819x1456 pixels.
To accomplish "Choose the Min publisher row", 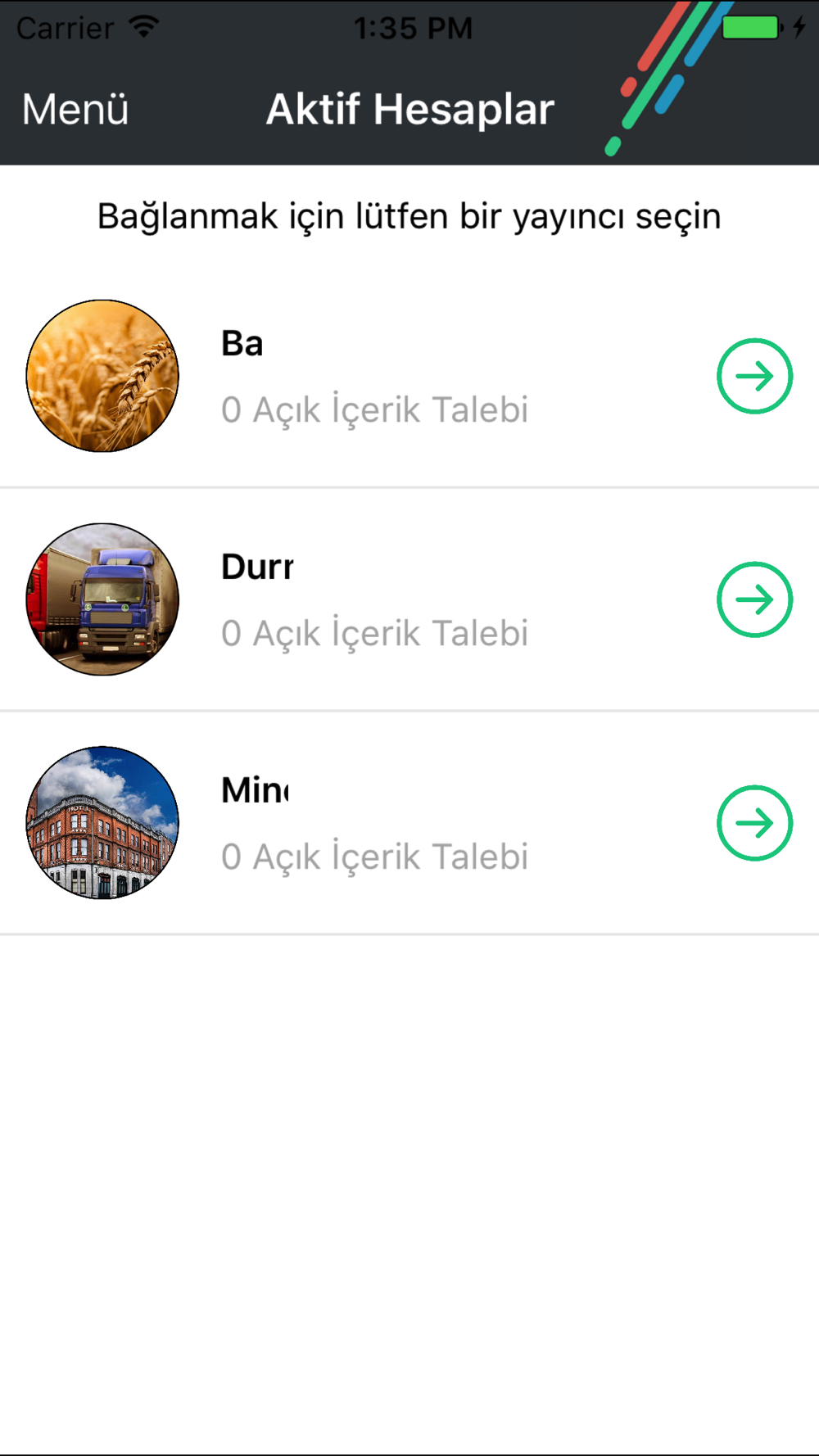I will [x=373, y=824].
